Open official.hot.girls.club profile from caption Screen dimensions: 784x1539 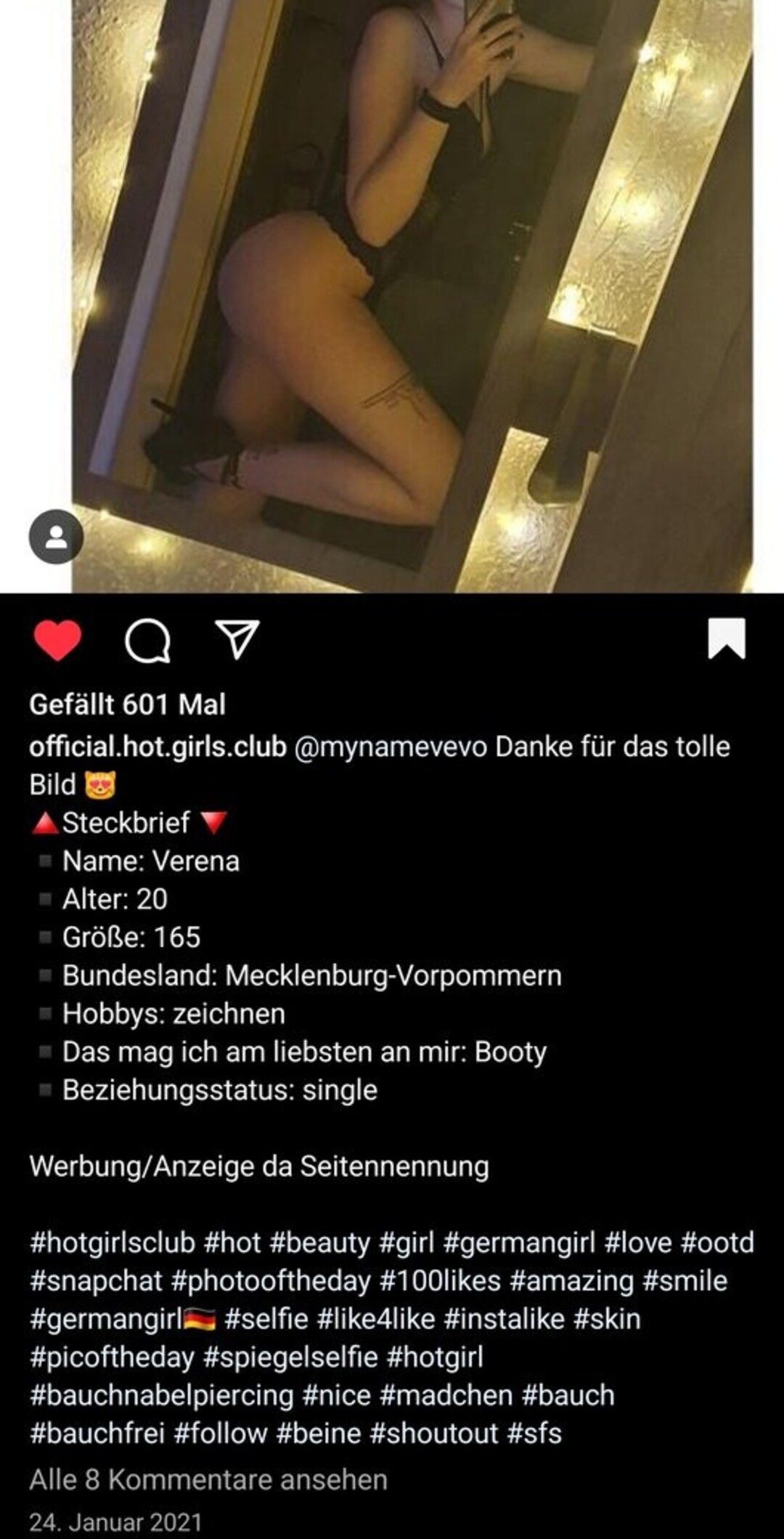click(158, 747)
